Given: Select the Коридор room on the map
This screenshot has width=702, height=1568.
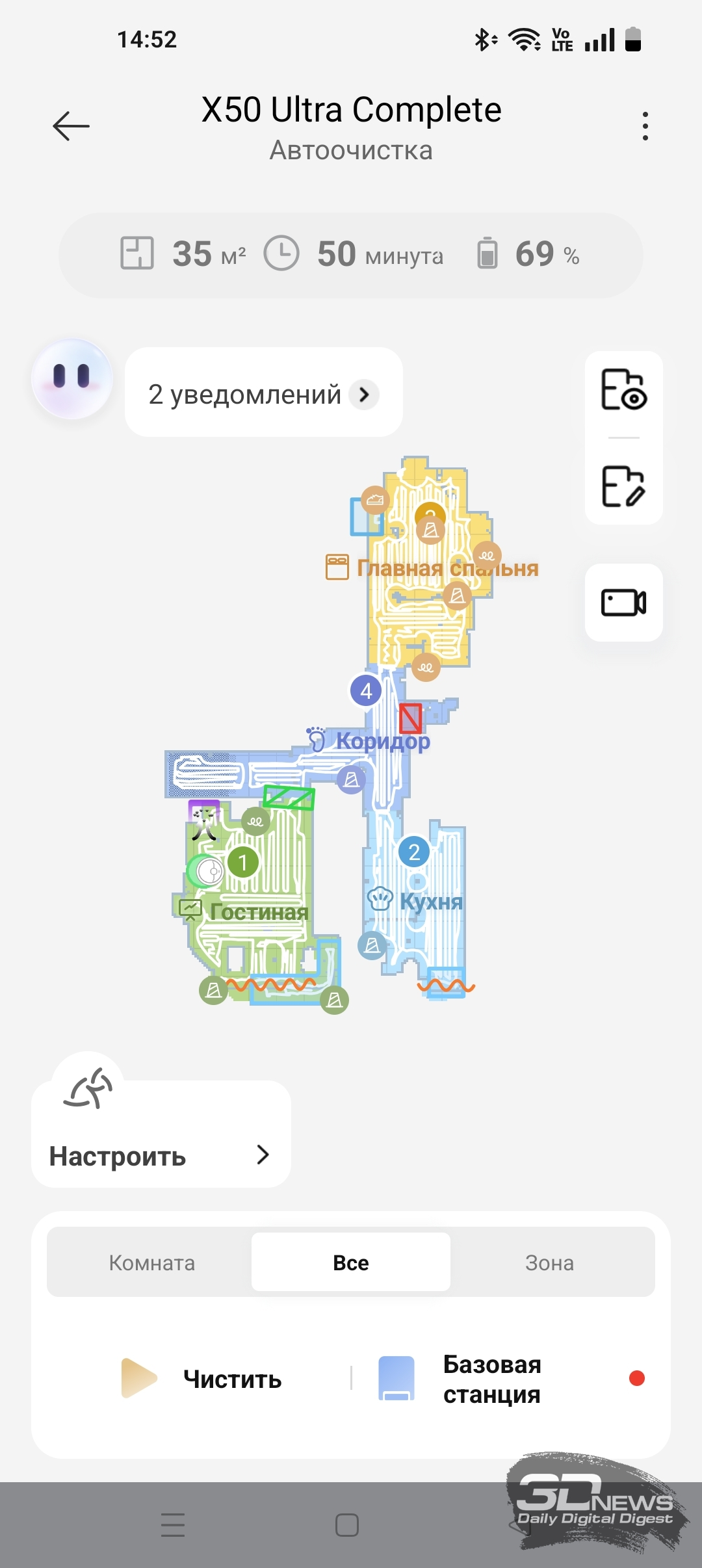Looking at the screenshot, I should point(383,741).
